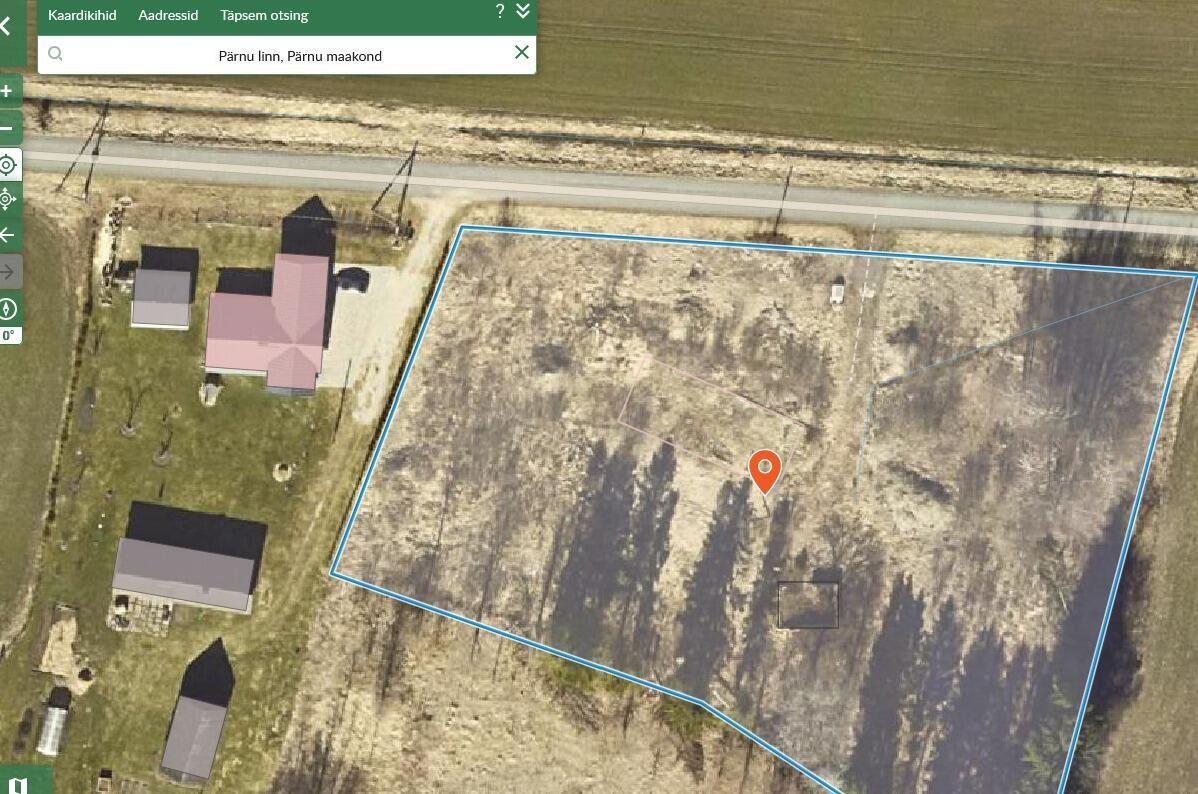Center the map on my location
This screenshot has height=794, width=1198.
[x=8, y=165]
